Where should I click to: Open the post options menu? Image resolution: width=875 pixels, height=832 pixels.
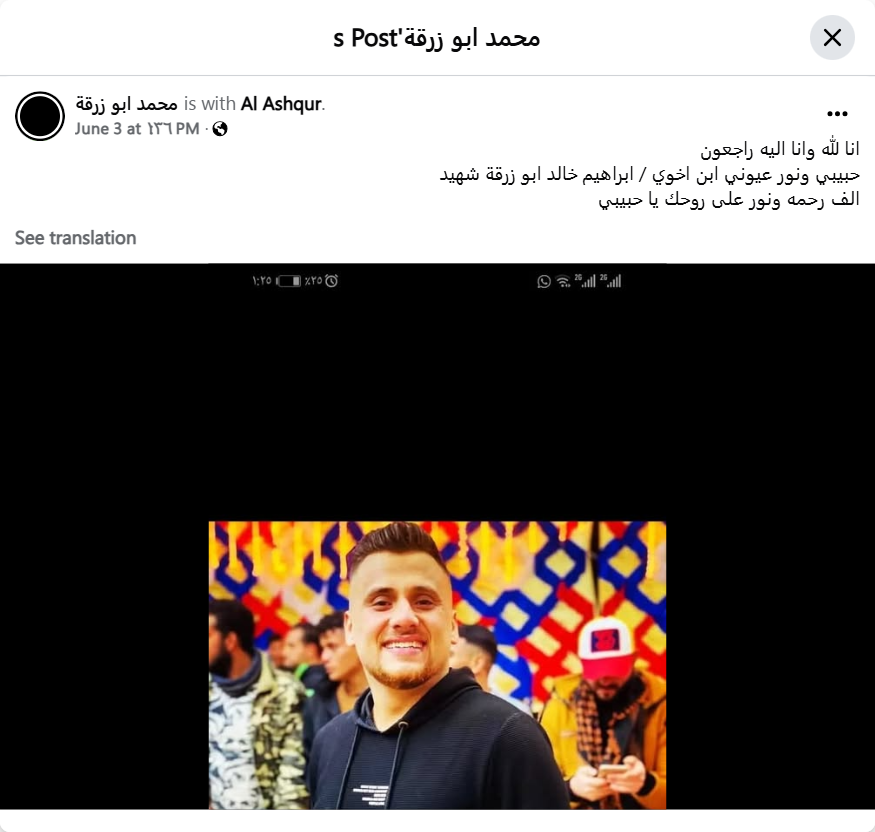(837, 114)
